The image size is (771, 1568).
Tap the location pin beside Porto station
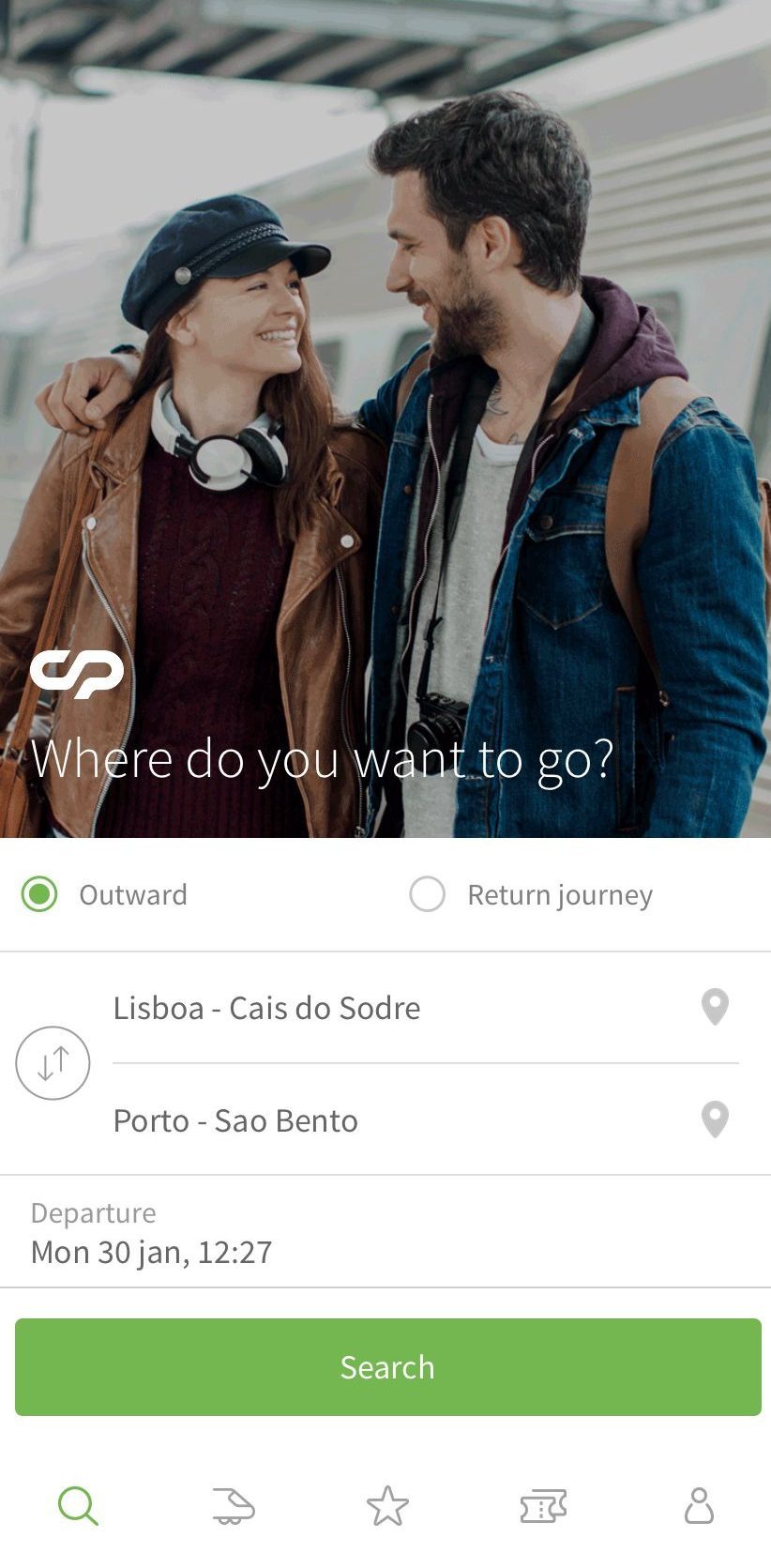715,1119
